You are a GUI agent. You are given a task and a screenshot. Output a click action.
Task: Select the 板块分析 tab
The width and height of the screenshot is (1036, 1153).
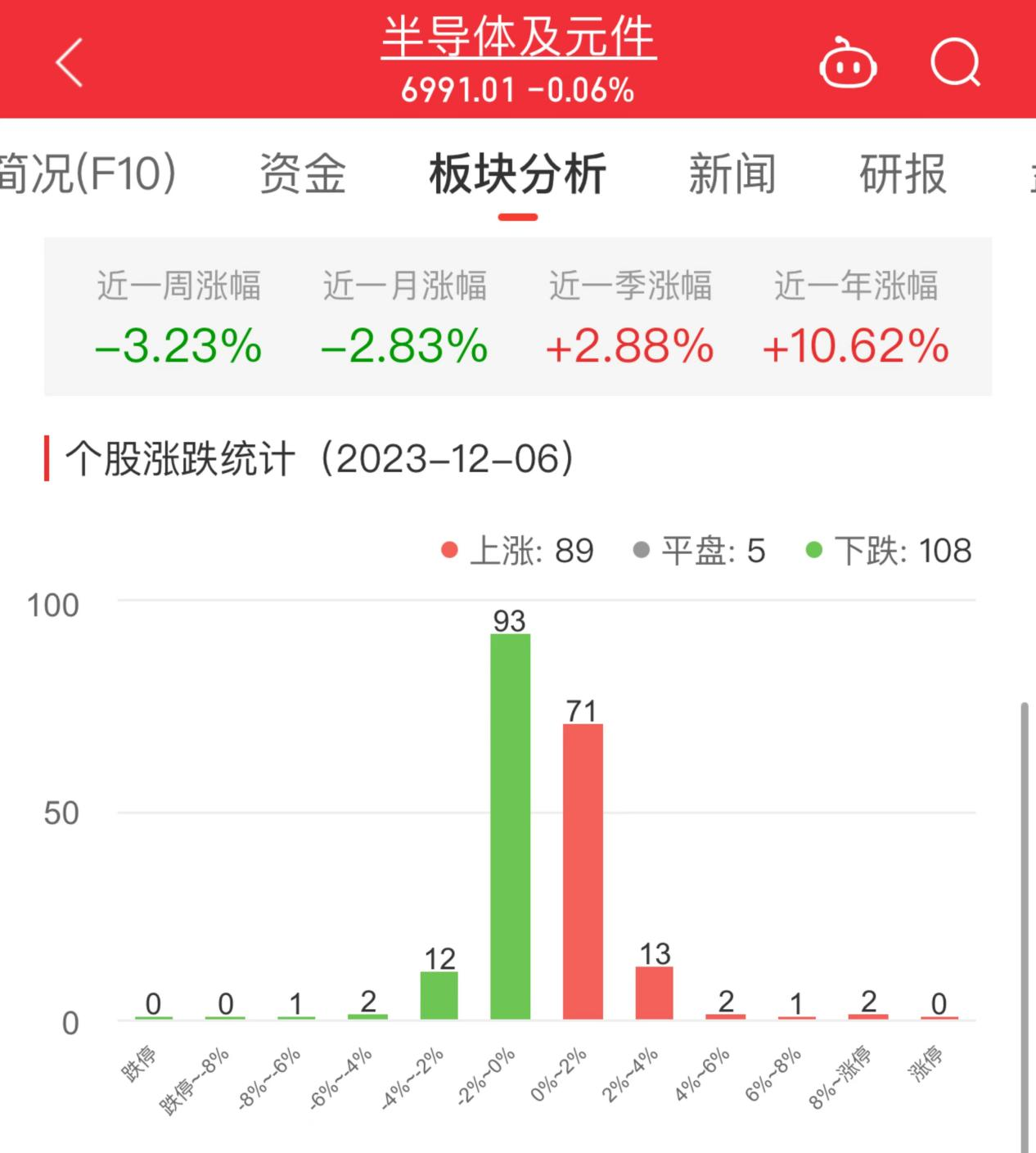coord(517,173)
